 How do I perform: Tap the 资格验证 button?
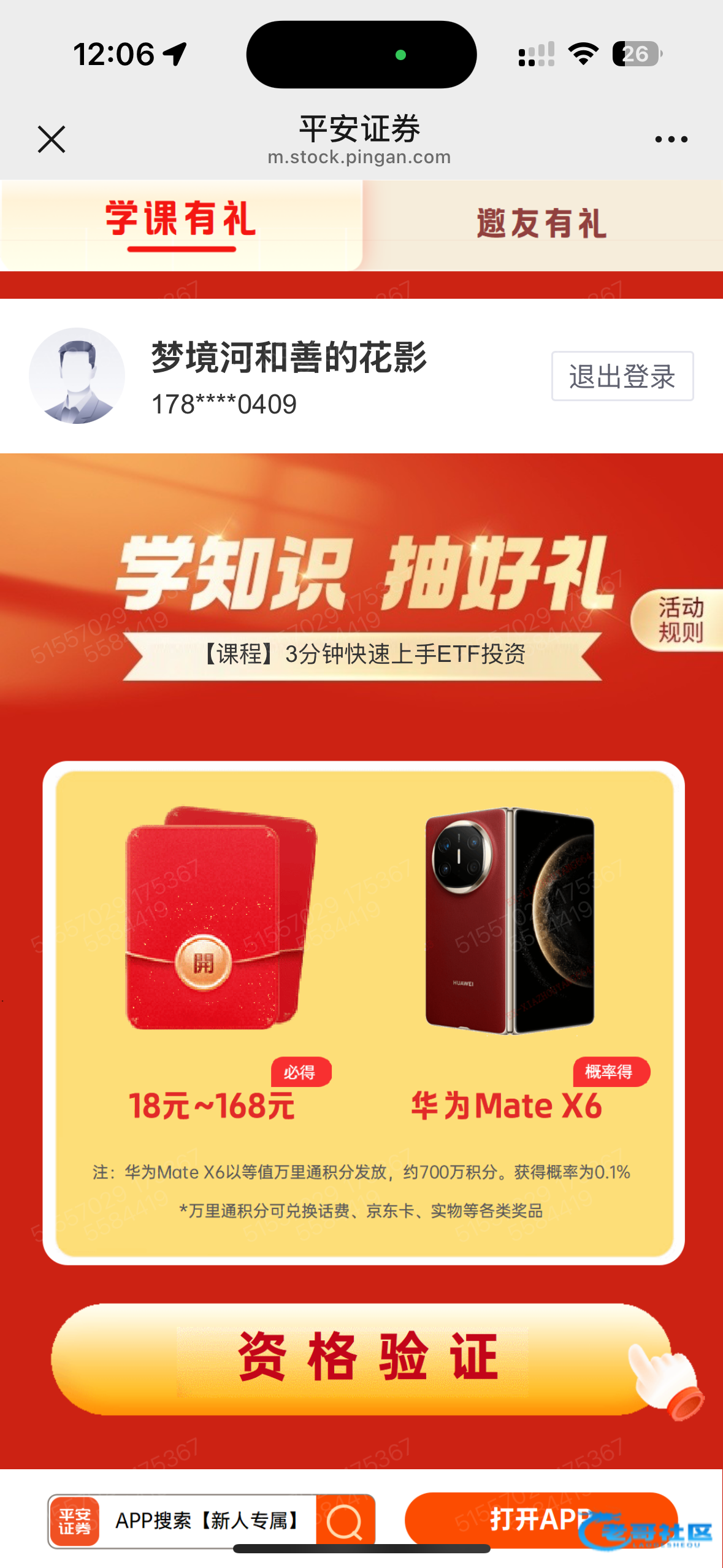click(365, 1358)
